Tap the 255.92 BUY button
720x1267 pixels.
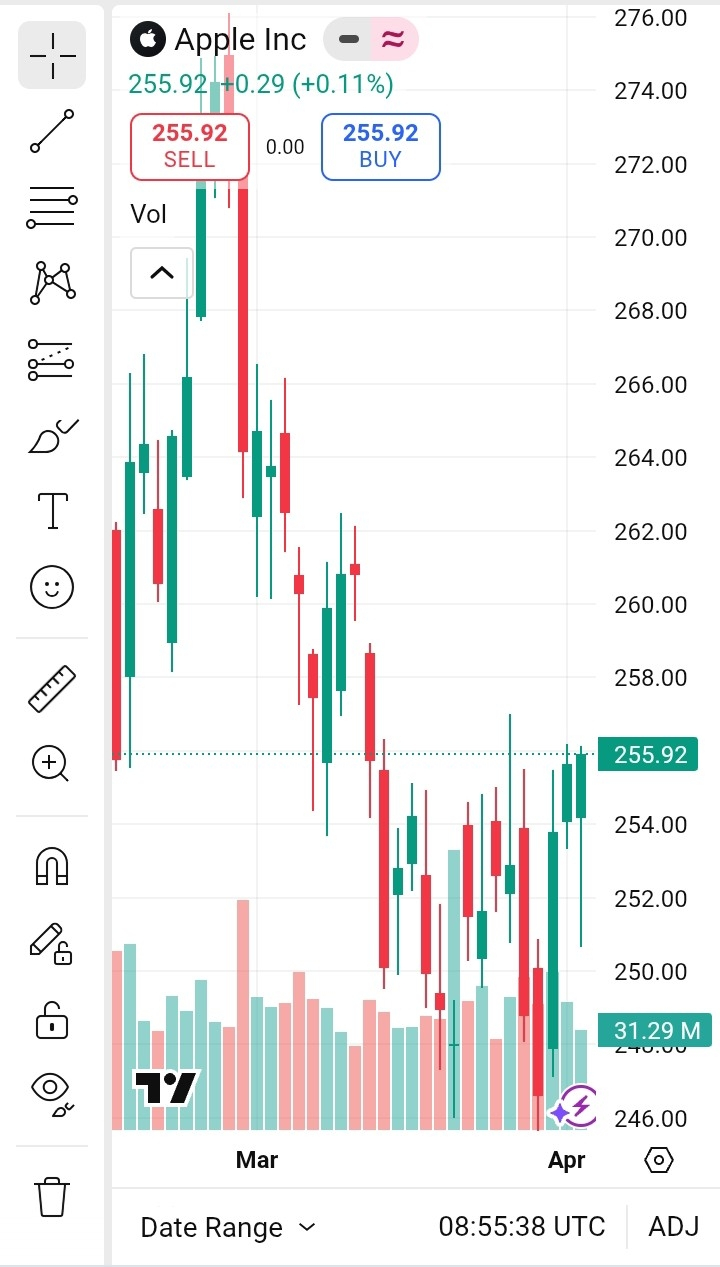pyautogui.click(x=380, y=146)
